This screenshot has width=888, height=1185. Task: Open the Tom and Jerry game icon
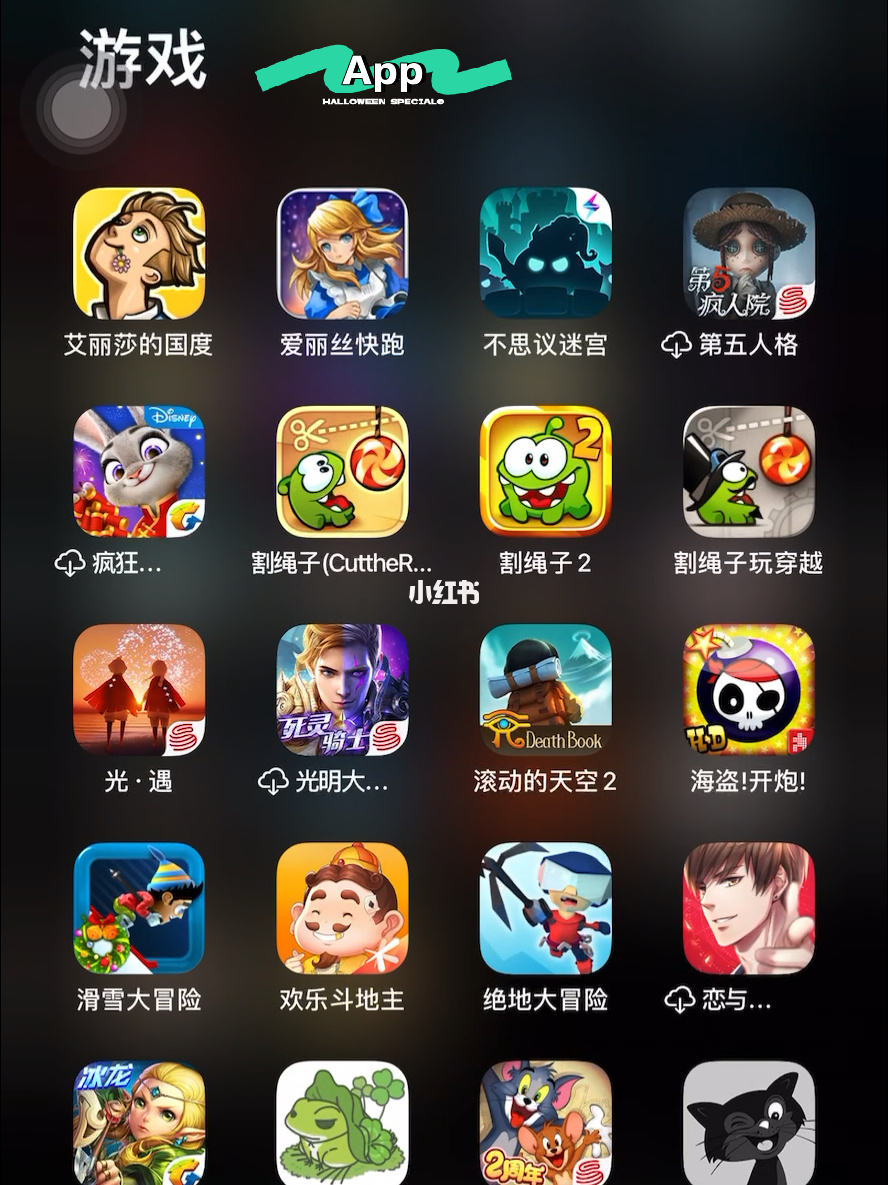(x=545, y=1125)
